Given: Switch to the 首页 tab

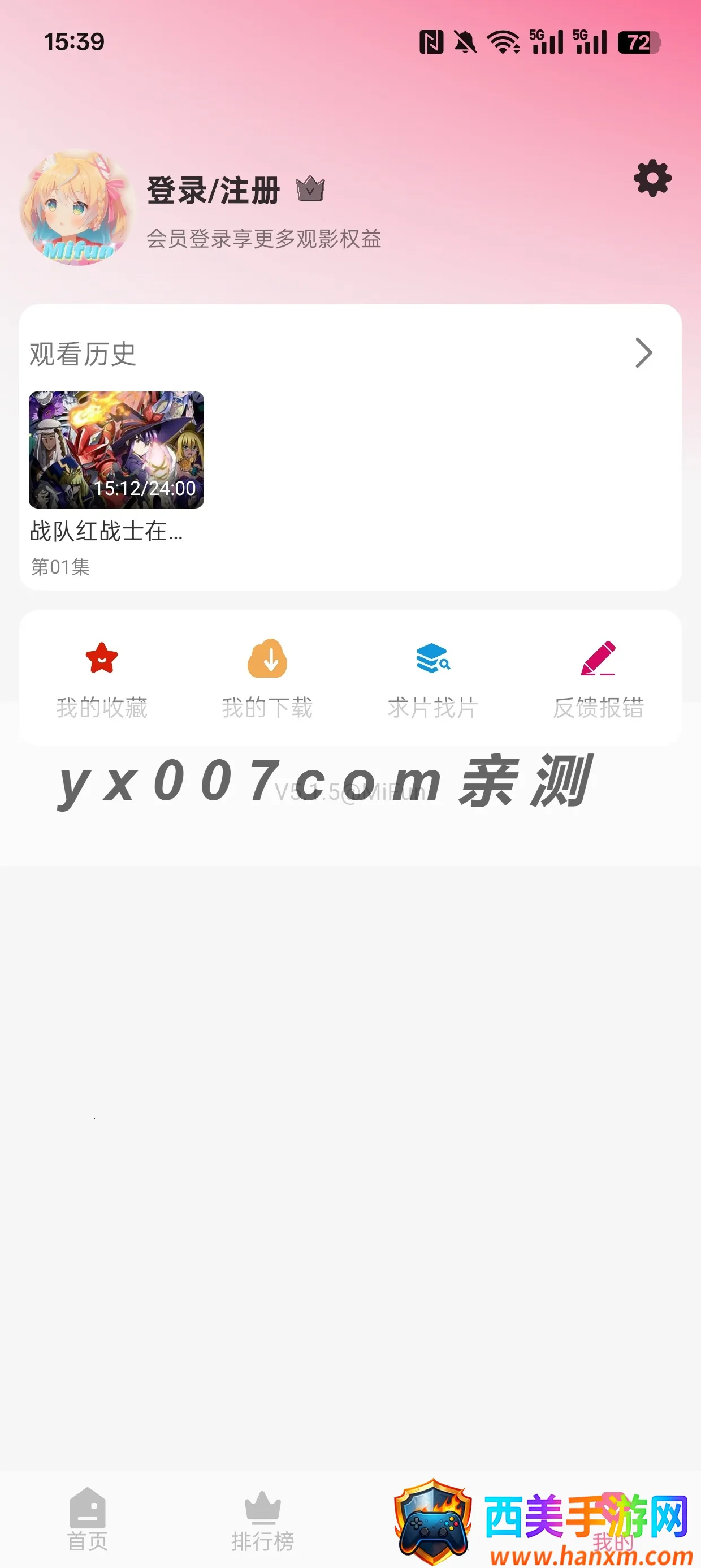Looking at the screenshot, I should coord(88,1519).
